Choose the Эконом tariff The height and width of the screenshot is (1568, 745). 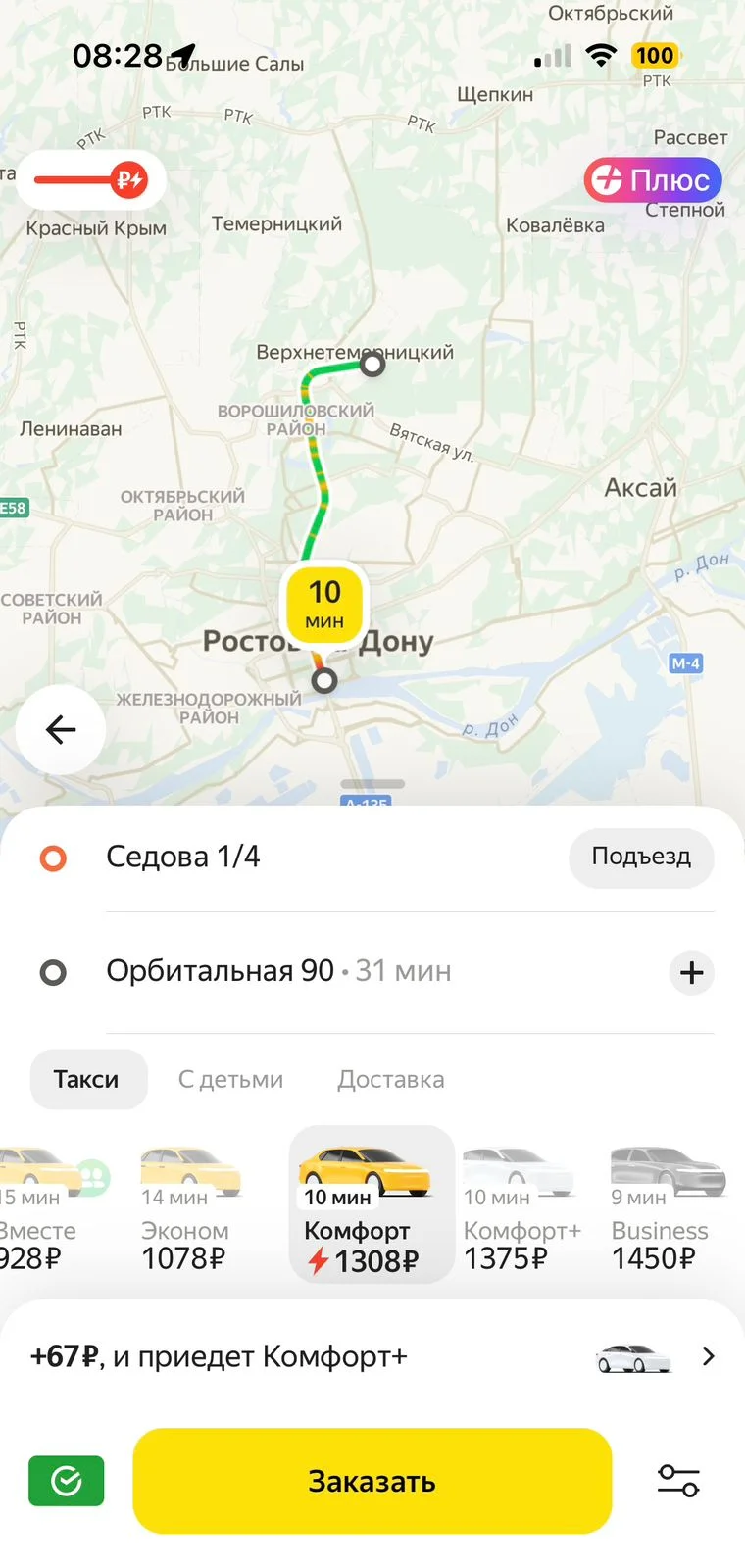(186, 1210)
